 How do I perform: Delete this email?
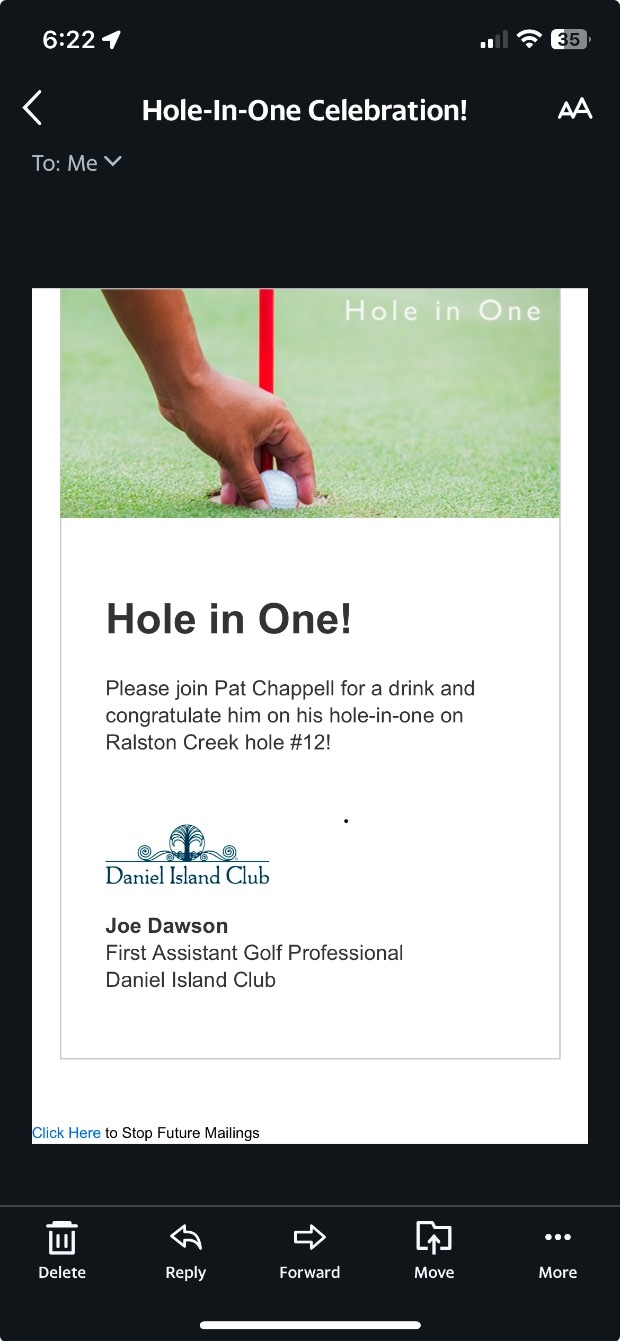point(62,1250)
